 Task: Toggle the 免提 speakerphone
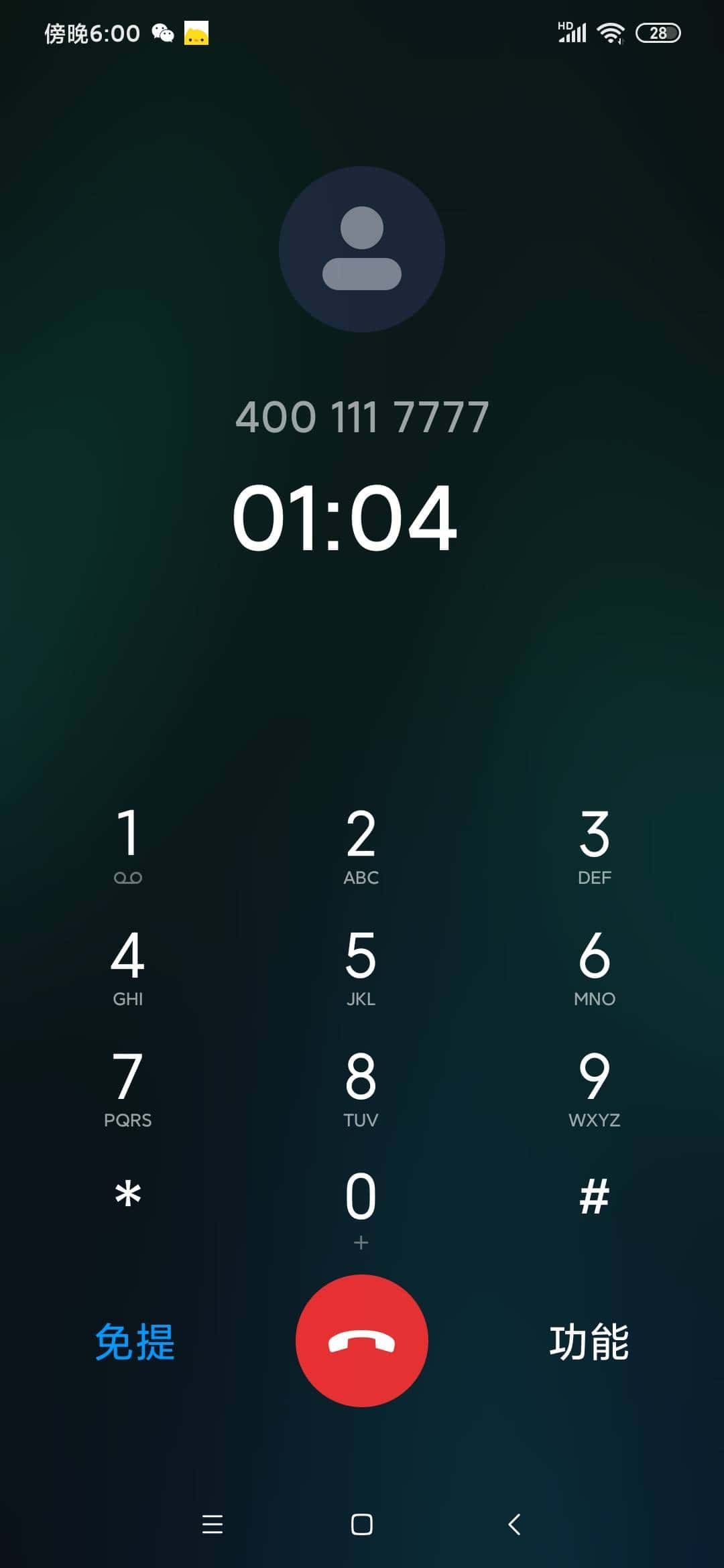tap(135, 1342)
